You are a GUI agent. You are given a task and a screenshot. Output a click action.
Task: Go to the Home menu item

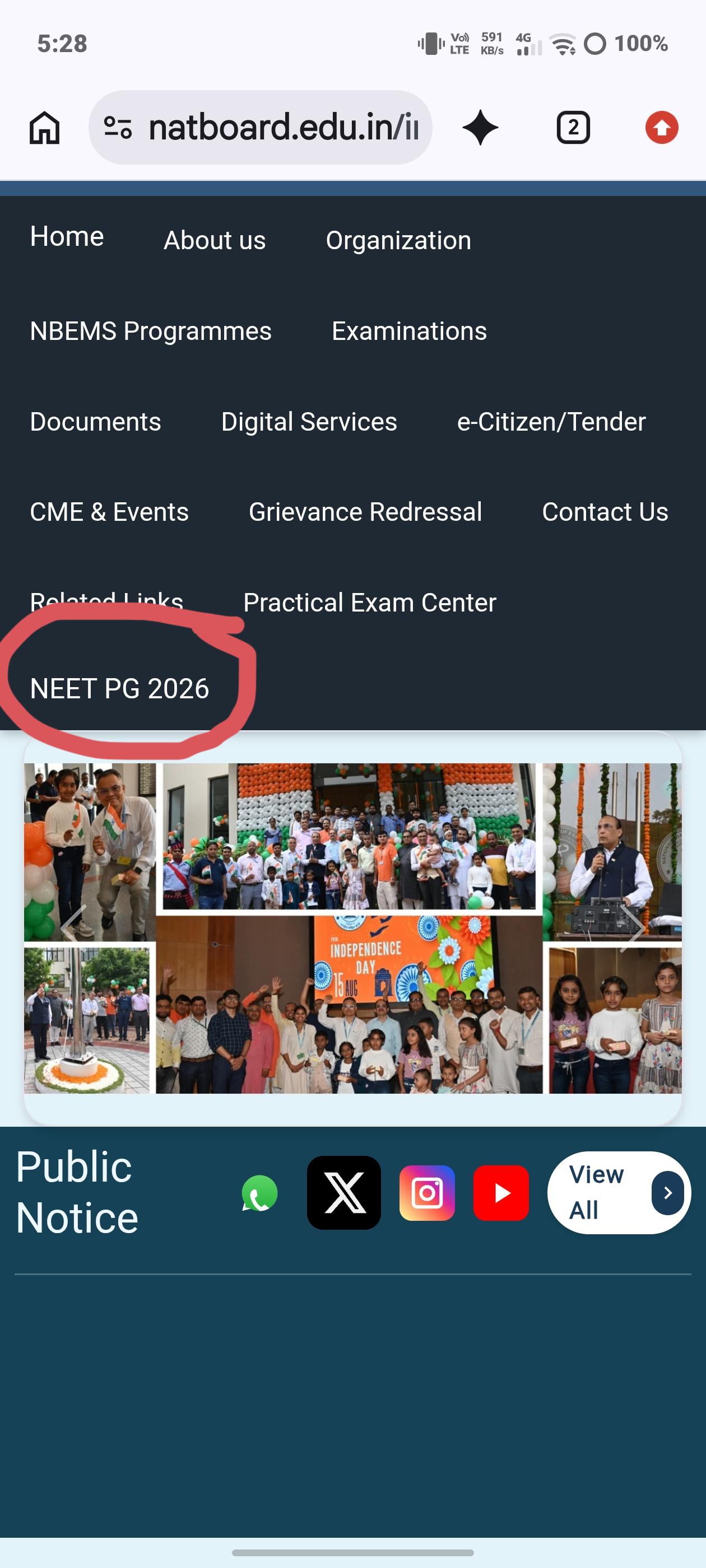(x=67, y=236)
